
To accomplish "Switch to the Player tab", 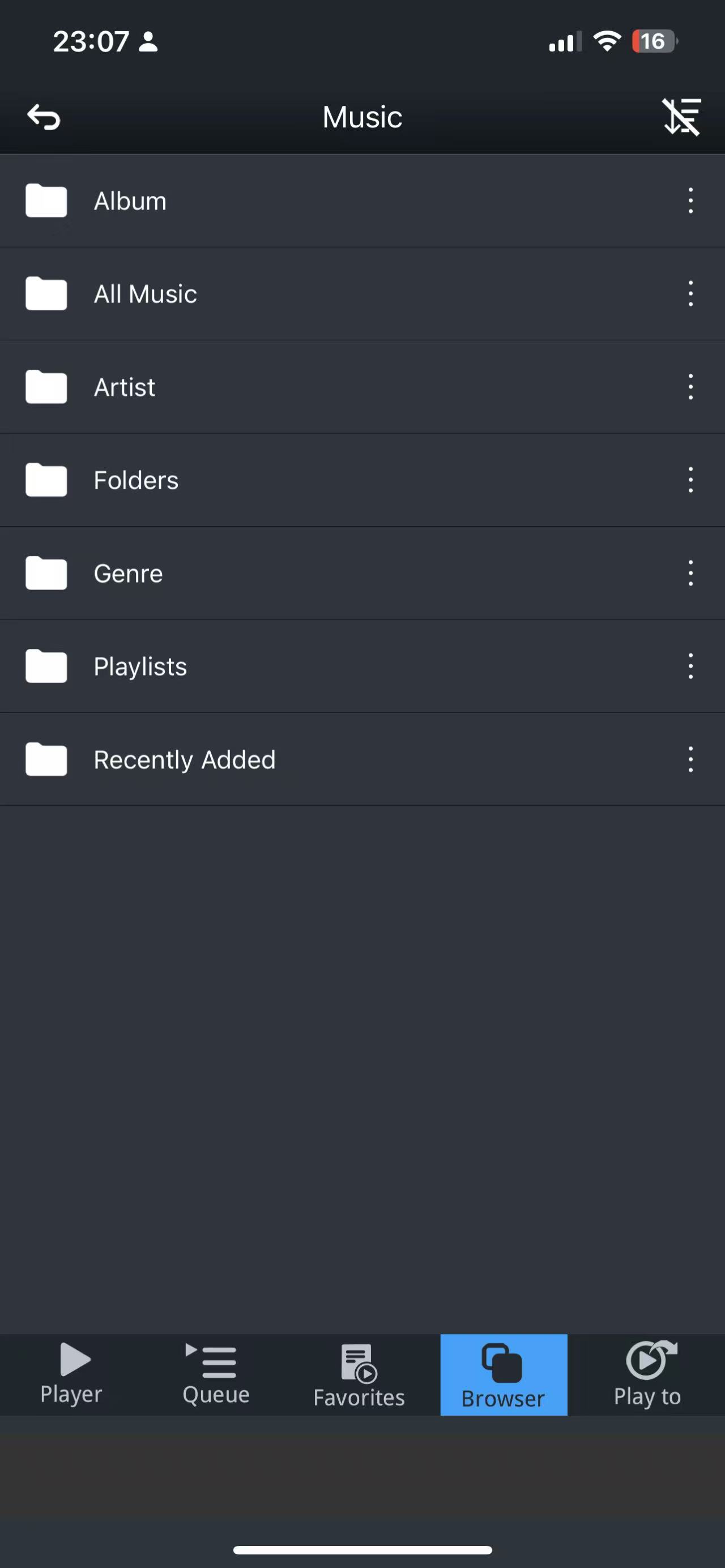I will point(72,1374).
